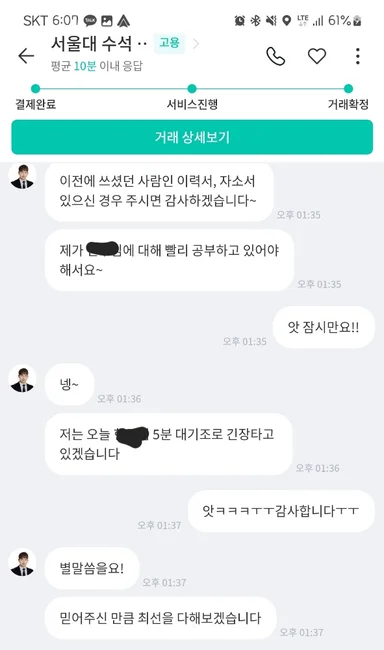Open the sender's profile photo beside 넹~
The image size is (384, 650).
coord(22,379)
